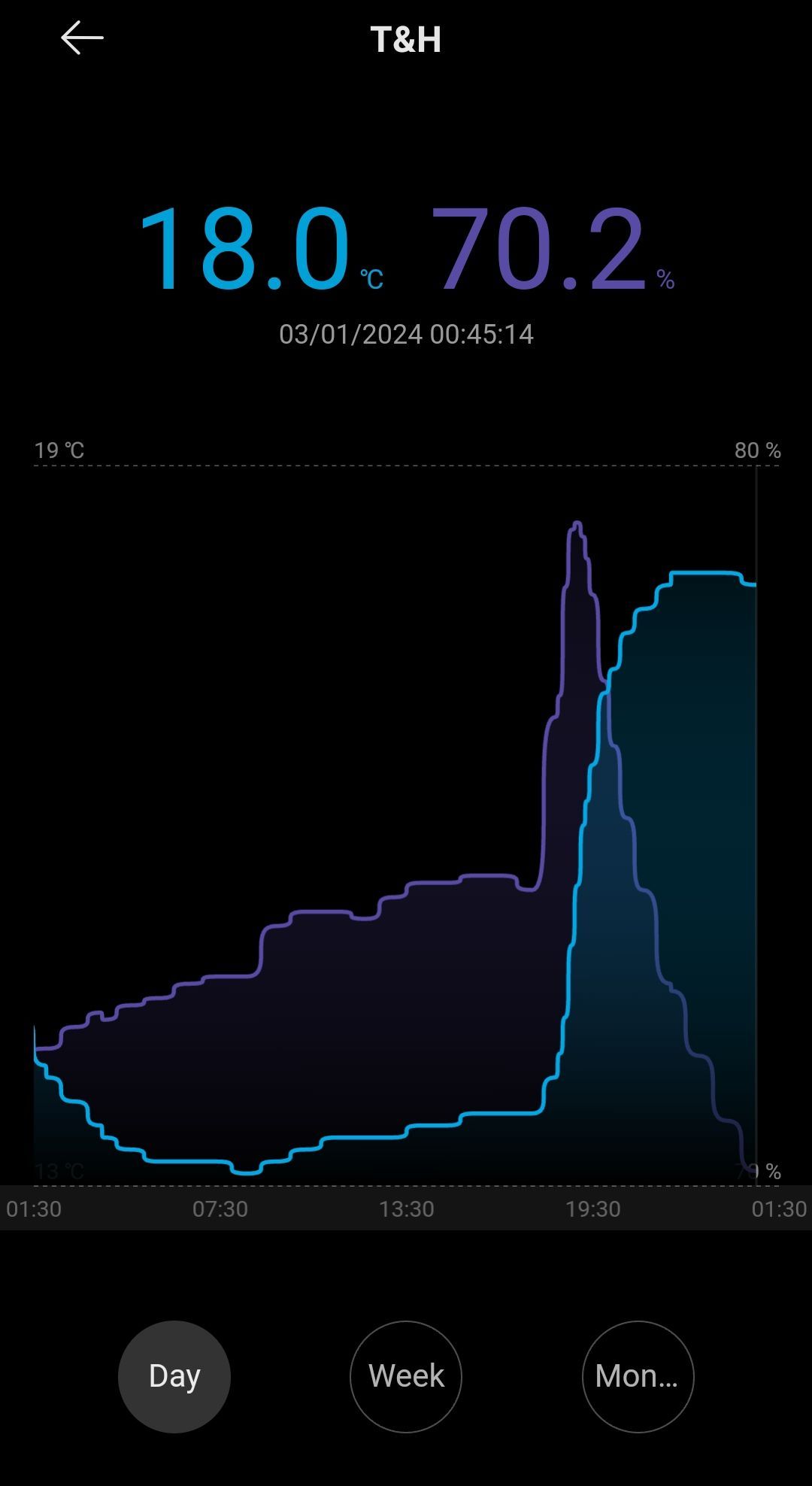The height and width of the screenshot is (1486, 812).
Task: Switch to the Week chart view
Action: point(406,1376)
